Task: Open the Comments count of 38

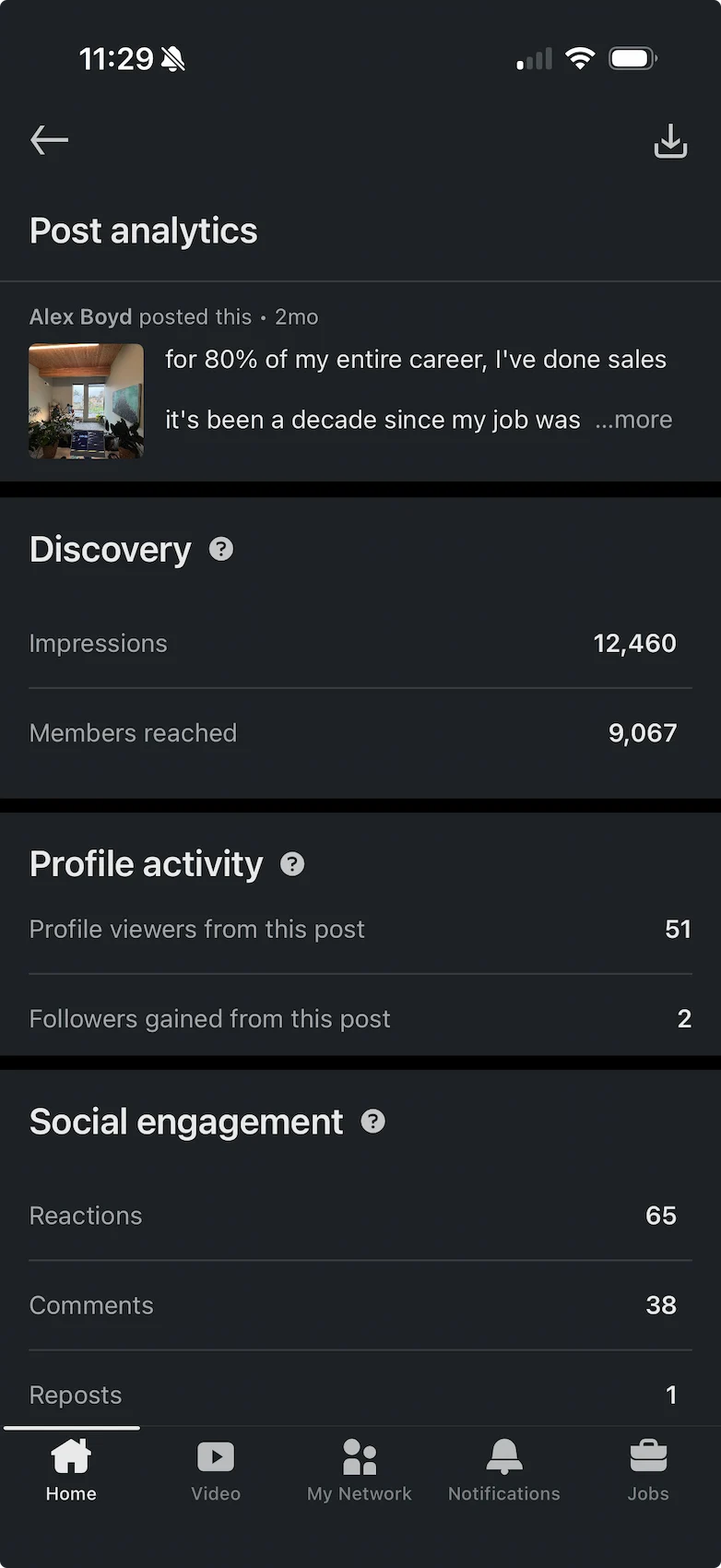Action: click(660, 1304)
